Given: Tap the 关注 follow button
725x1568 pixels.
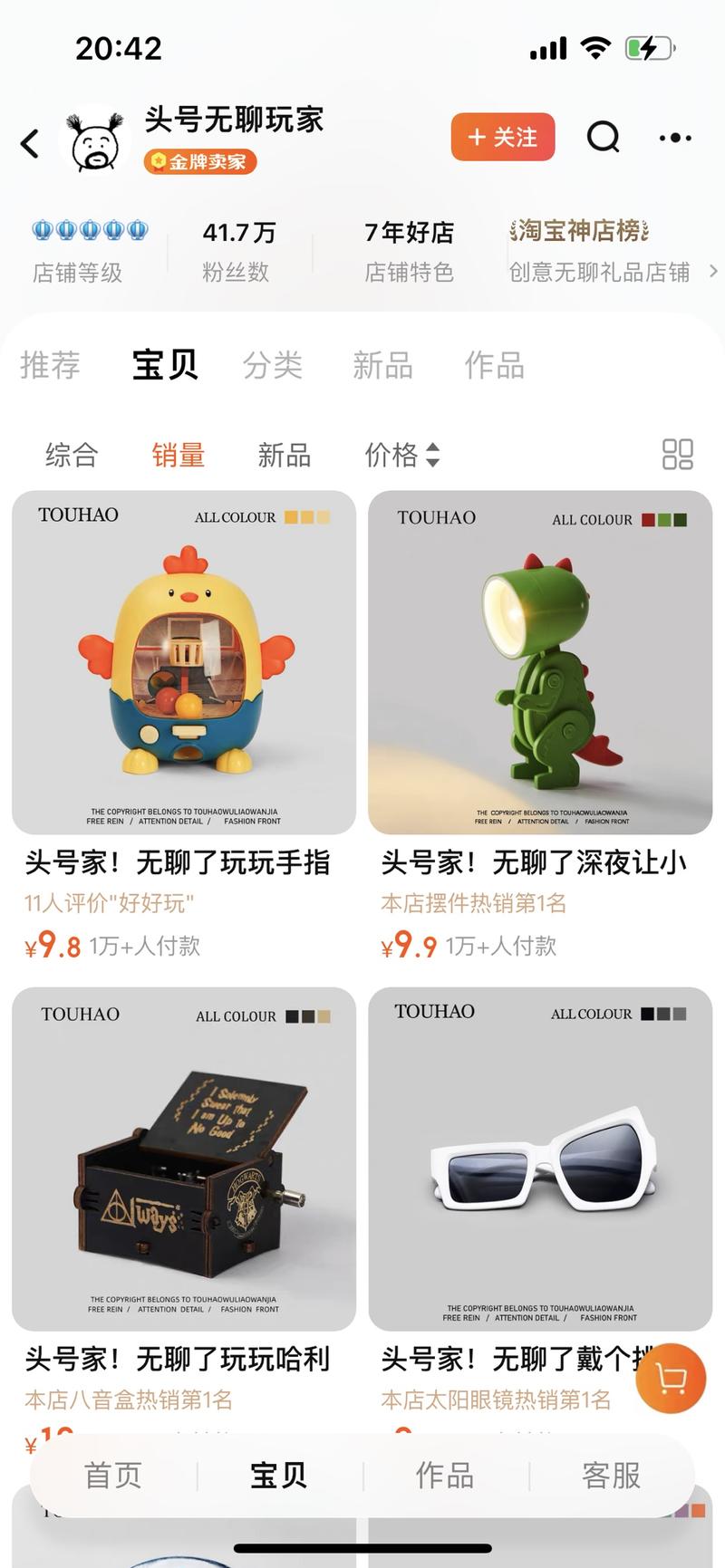Looking at the screenshot, I should (x=503, y=139).
